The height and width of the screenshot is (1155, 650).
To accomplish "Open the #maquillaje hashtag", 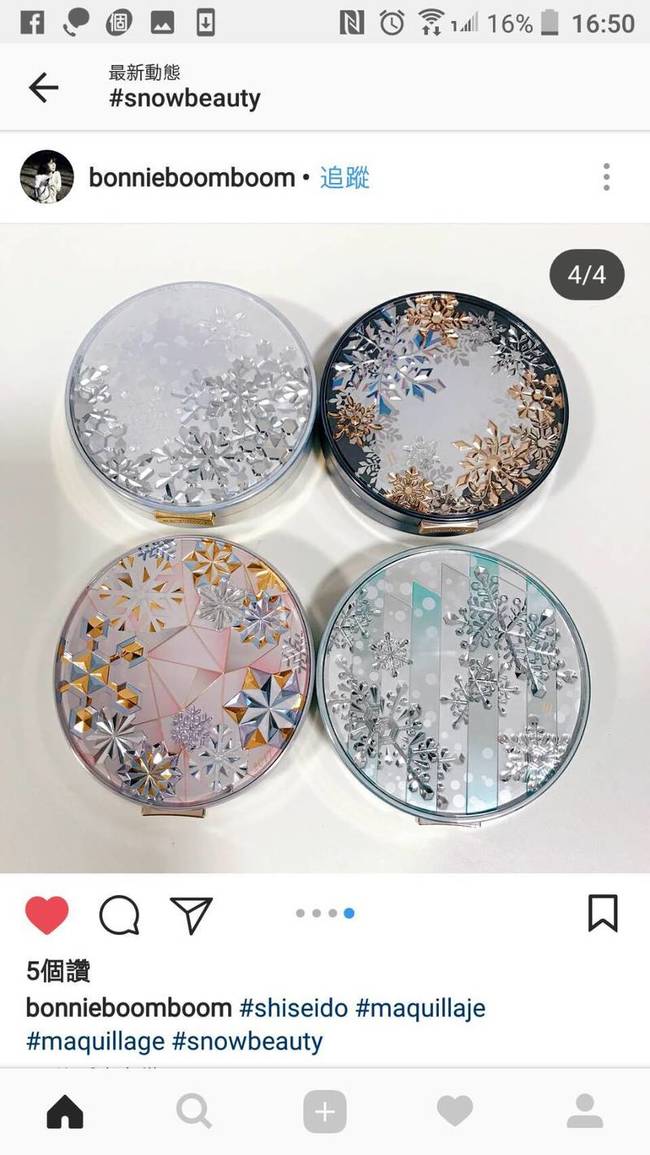I will click(420, 1007).
